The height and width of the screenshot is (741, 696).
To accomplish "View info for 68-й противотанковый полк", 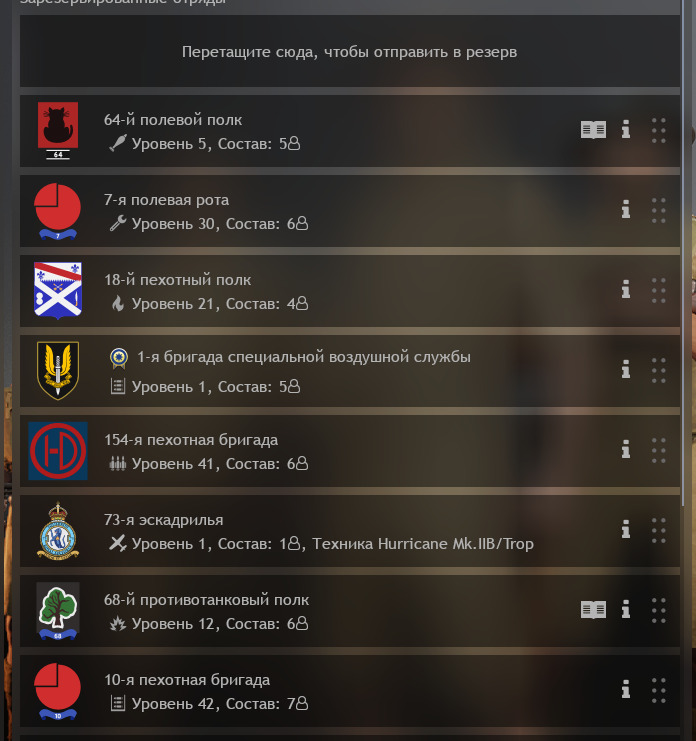I will tap(626, 609).
